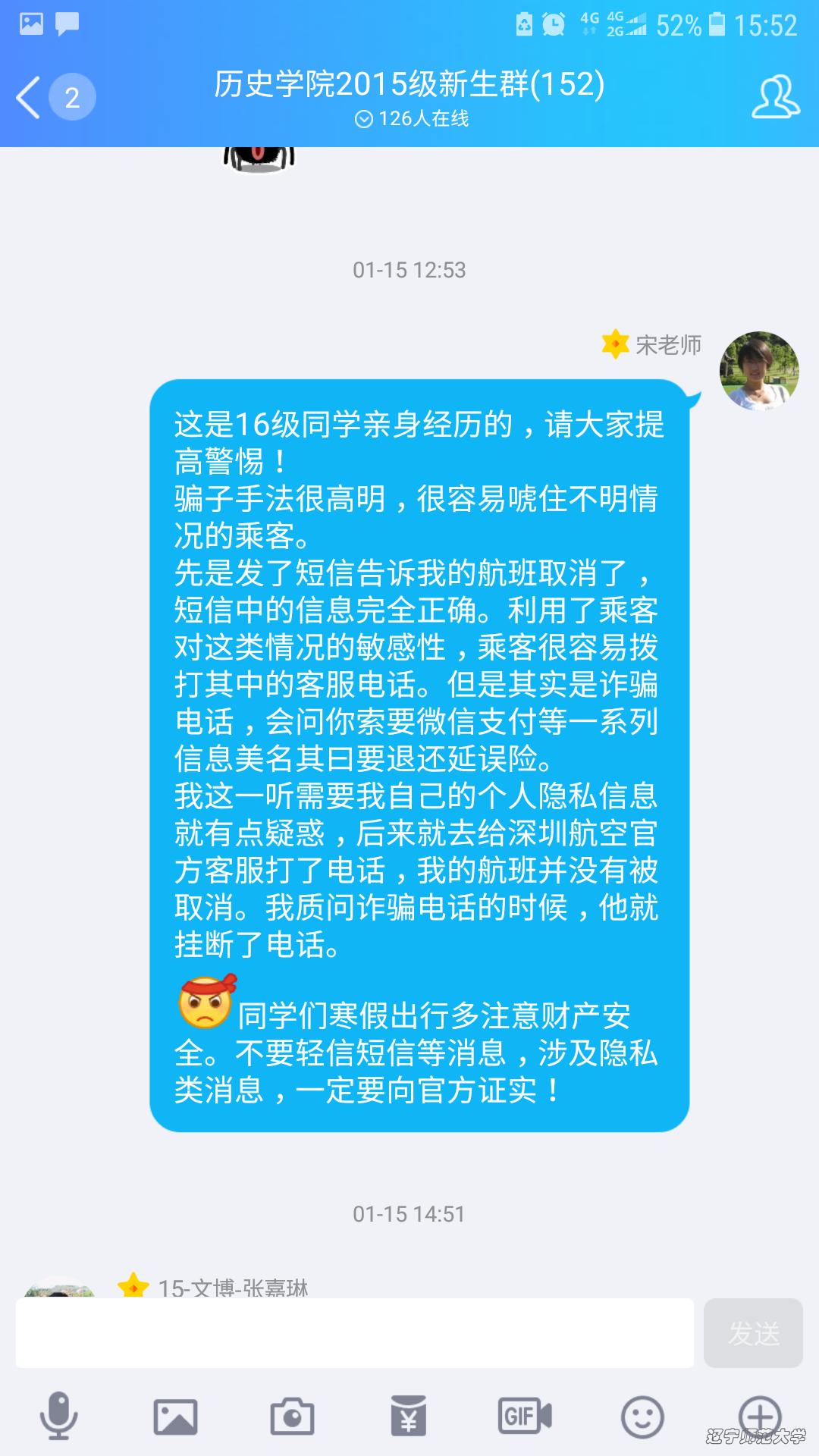Open the plus more options panel
This screenshot has width=819, height=1456.
click(x=759, y=1415)
